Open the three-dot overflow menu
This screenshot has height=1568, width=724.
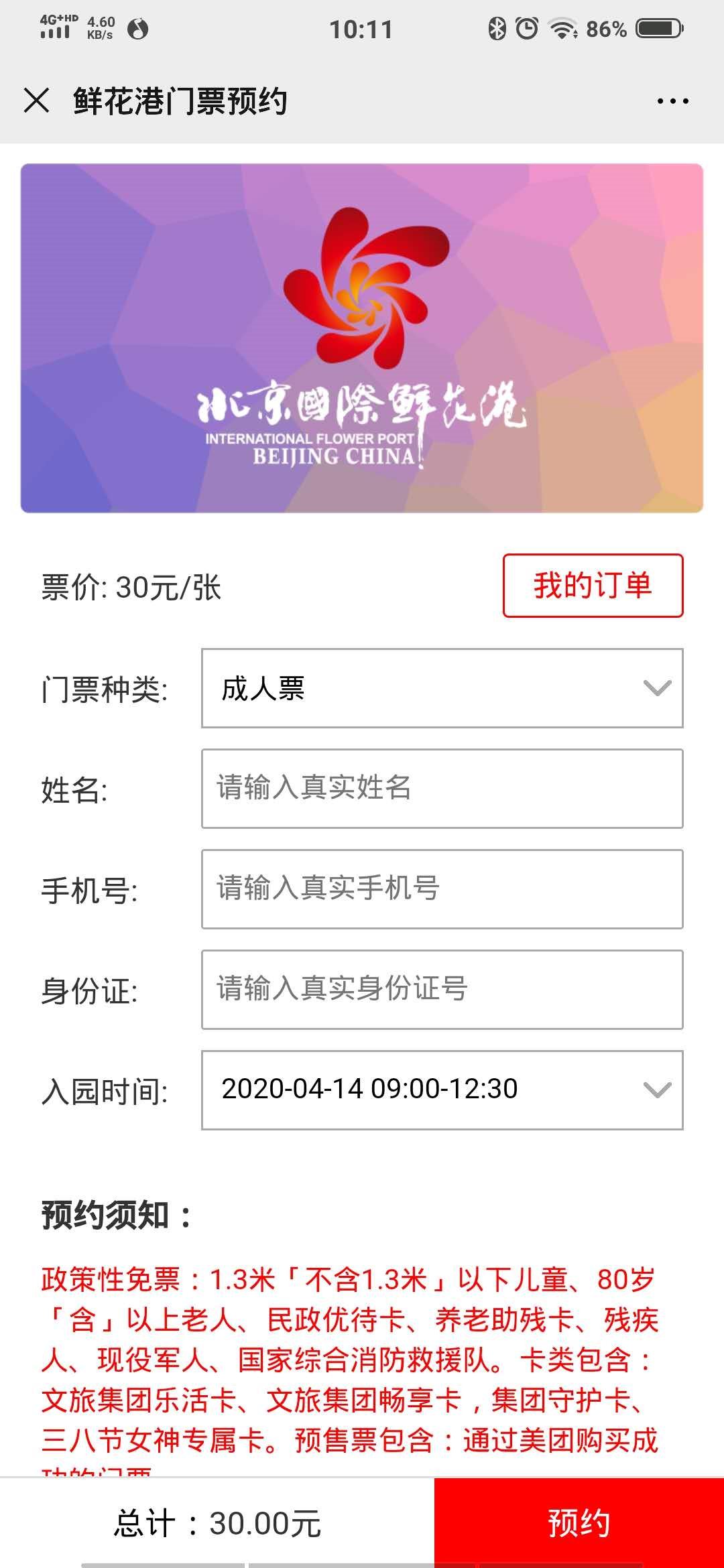672,101
